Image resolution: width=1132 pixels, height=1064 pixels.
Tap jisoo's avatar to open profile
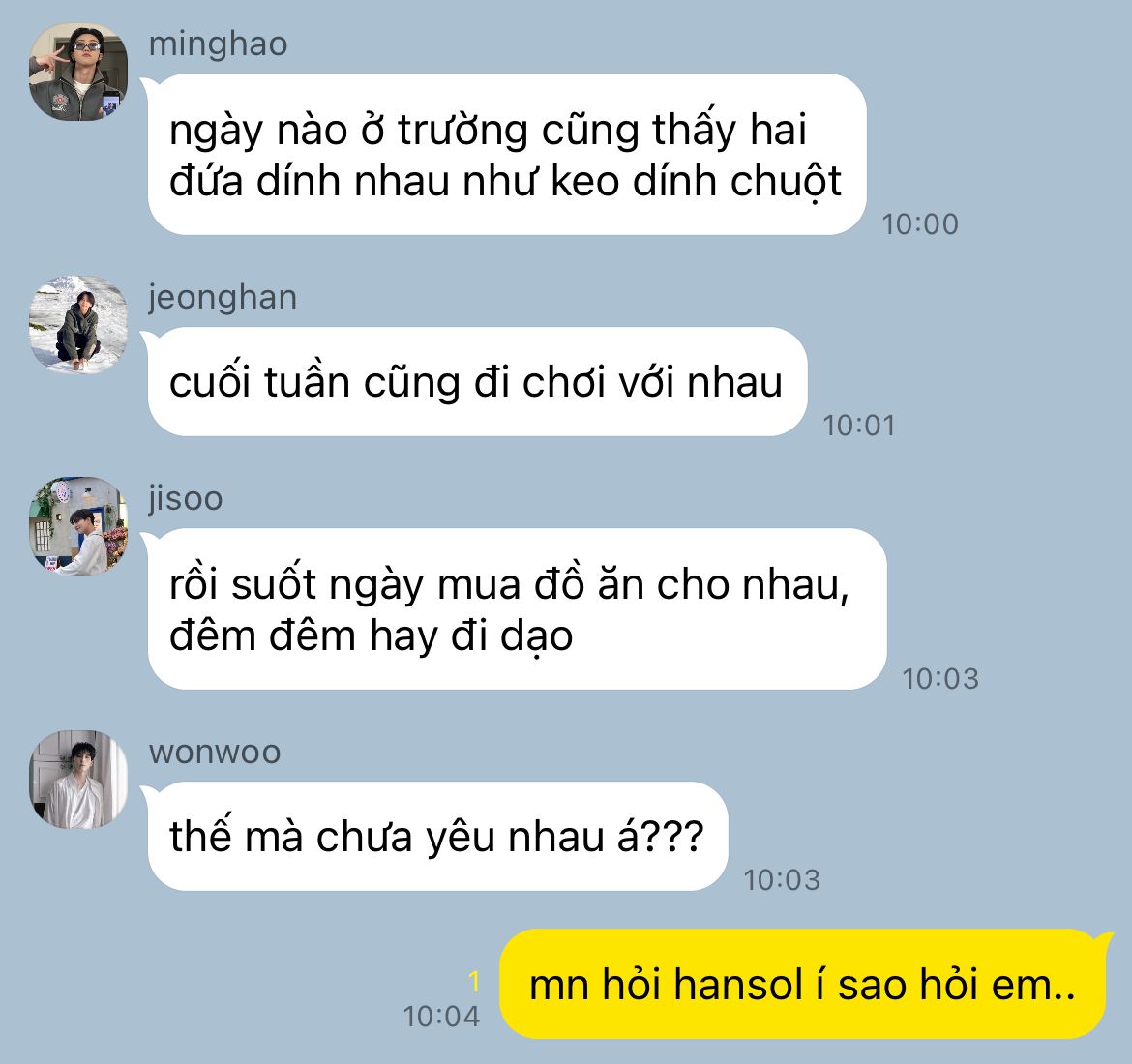78,525
